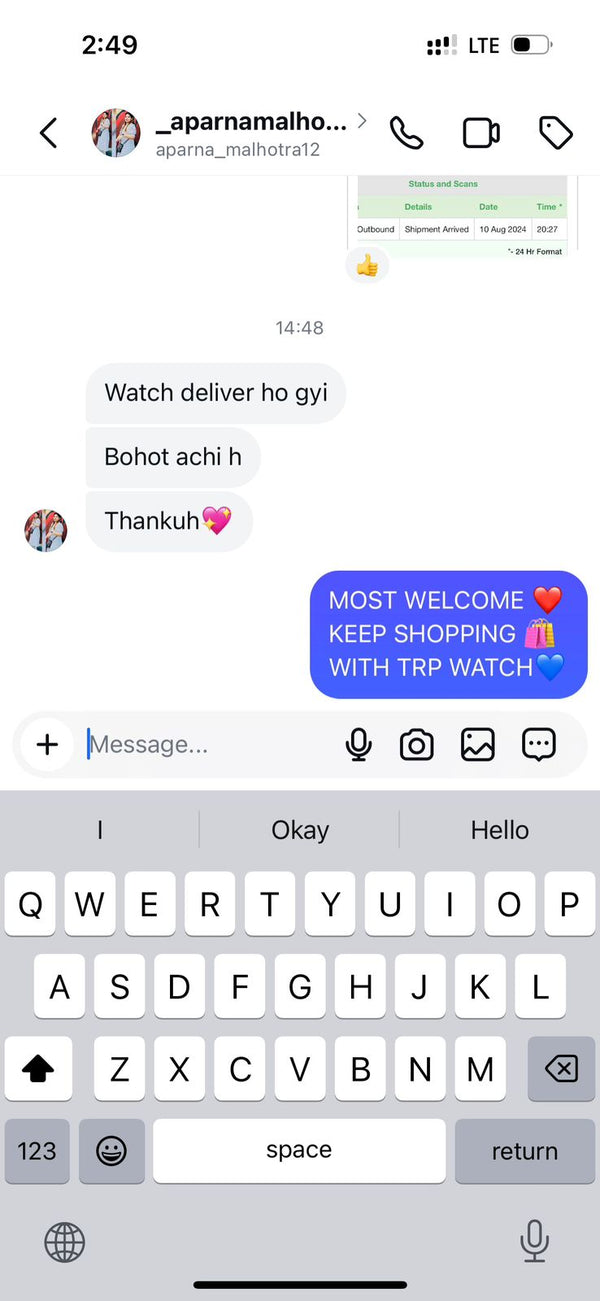This screenshot has height=1301, width=600.
Task: Open the emoji keyboard
Action: pyautogui.click(x=111, y=1151)
